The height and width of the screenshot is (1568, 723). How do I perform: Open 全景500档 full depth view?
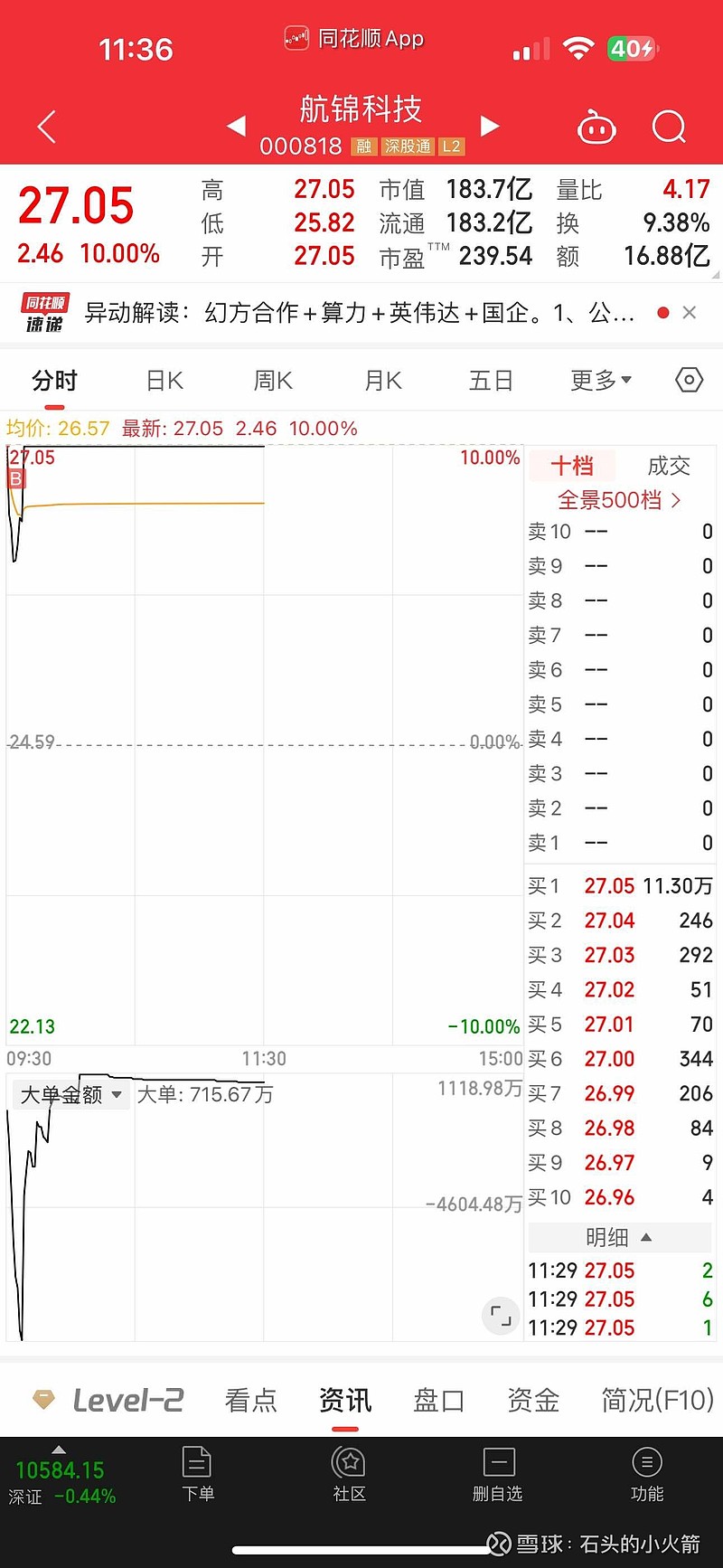point(618,499)
